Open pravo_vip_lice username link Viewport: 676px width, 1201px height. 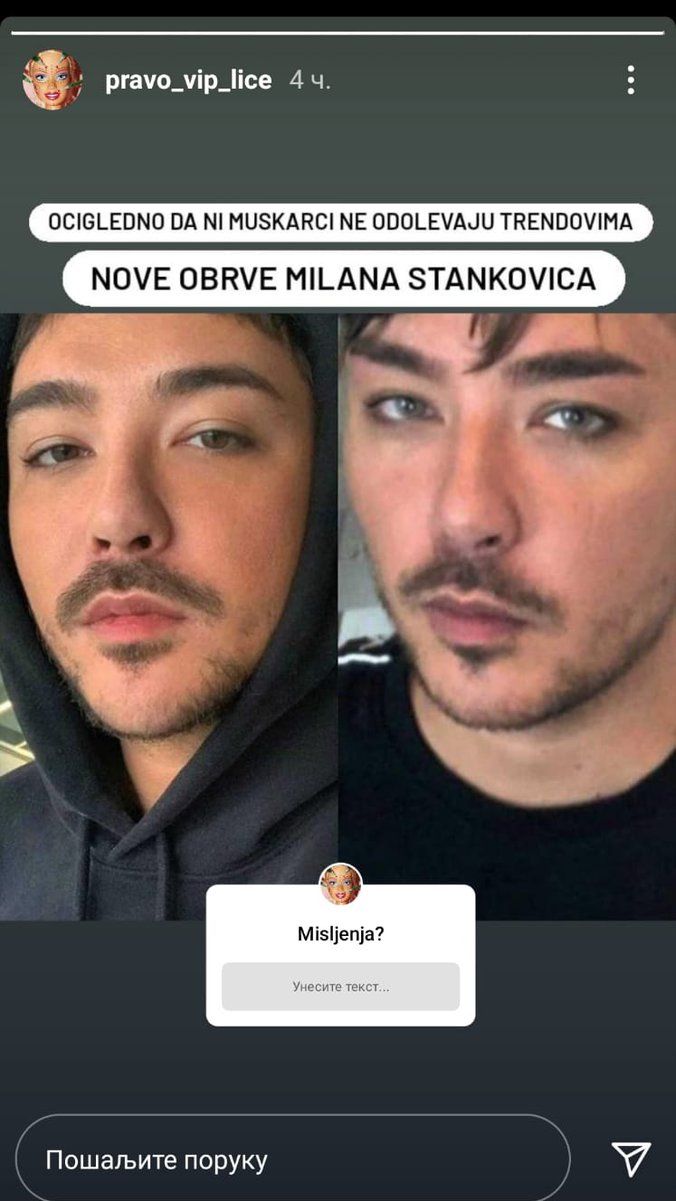tap(188, 81)
